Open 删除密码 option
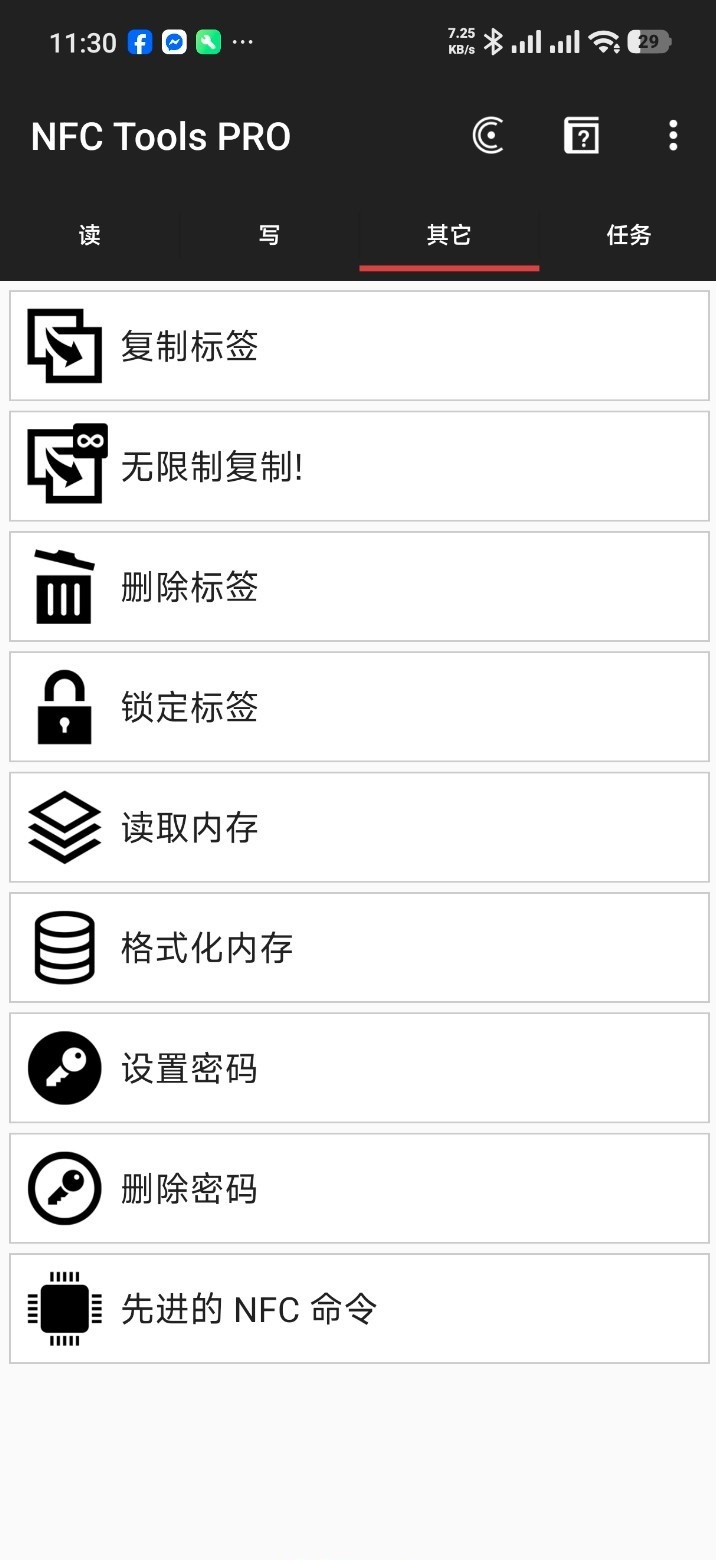This screenshot has width=716, height=1560. [358, 1188]
